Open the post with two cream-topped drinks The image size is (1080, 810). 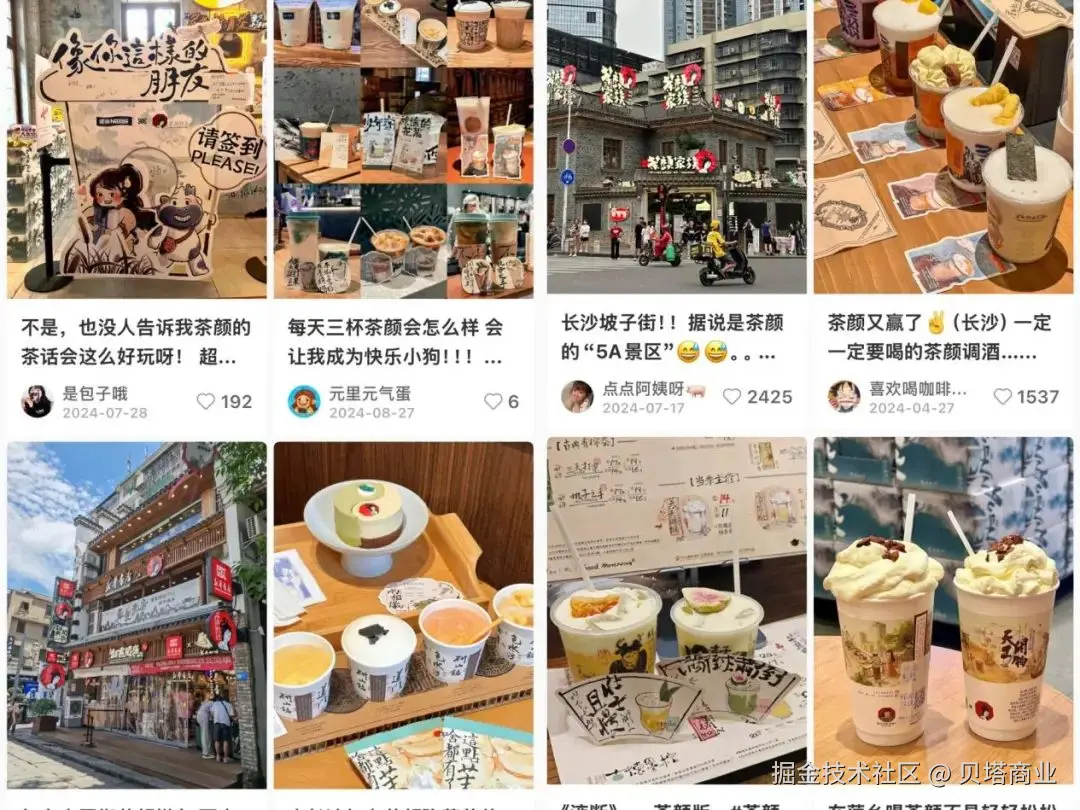(943, 610)
